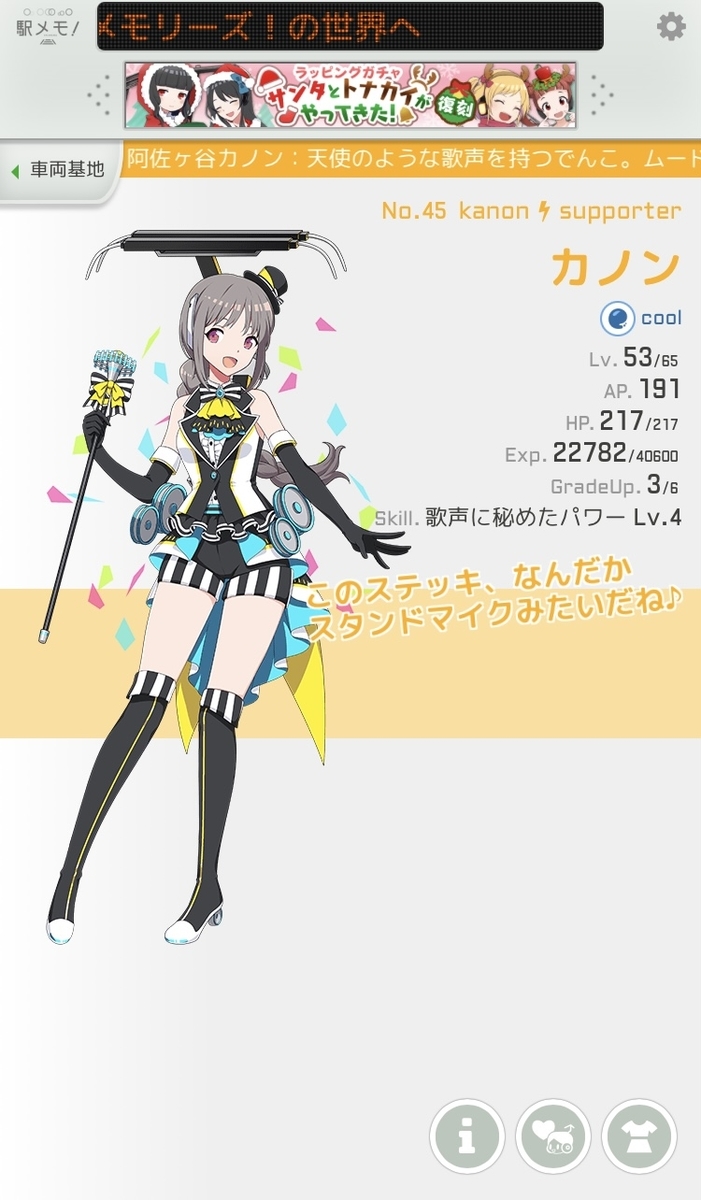
Task: Tap the heart favorite button
Action: coord(553,1137)
